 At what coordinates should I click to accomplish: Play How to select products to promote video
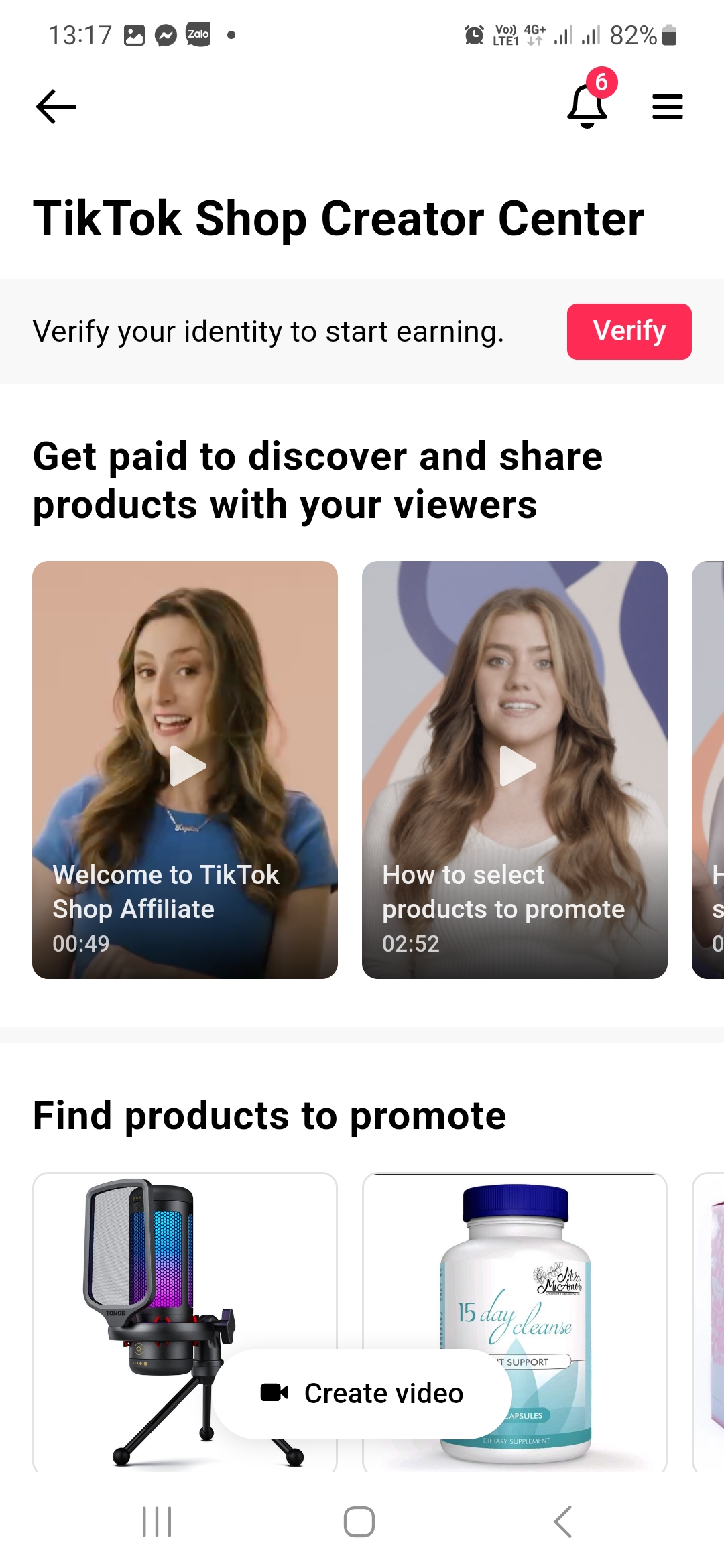pos(515,767)
